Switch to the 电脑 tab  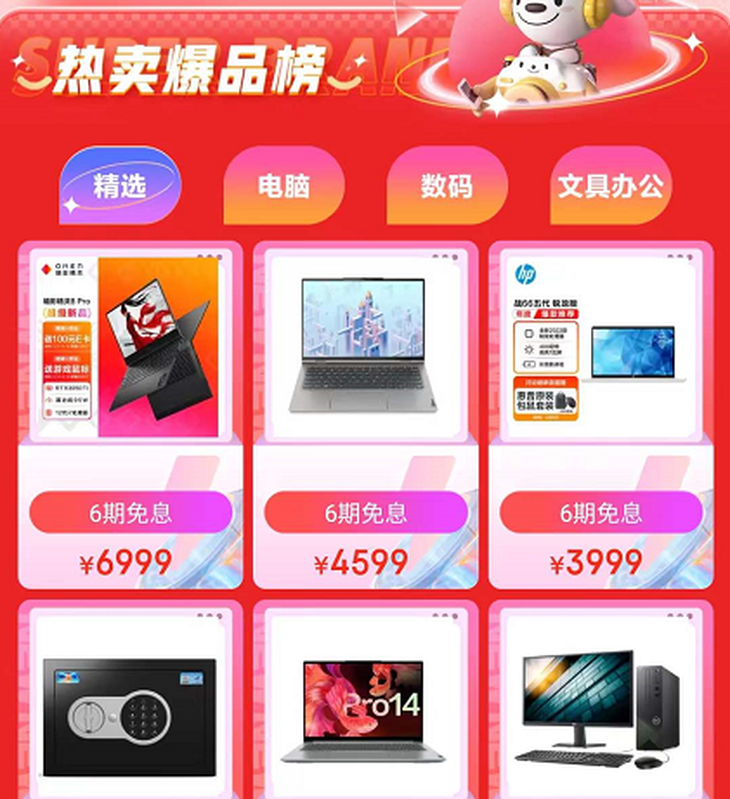pos(284,186)
